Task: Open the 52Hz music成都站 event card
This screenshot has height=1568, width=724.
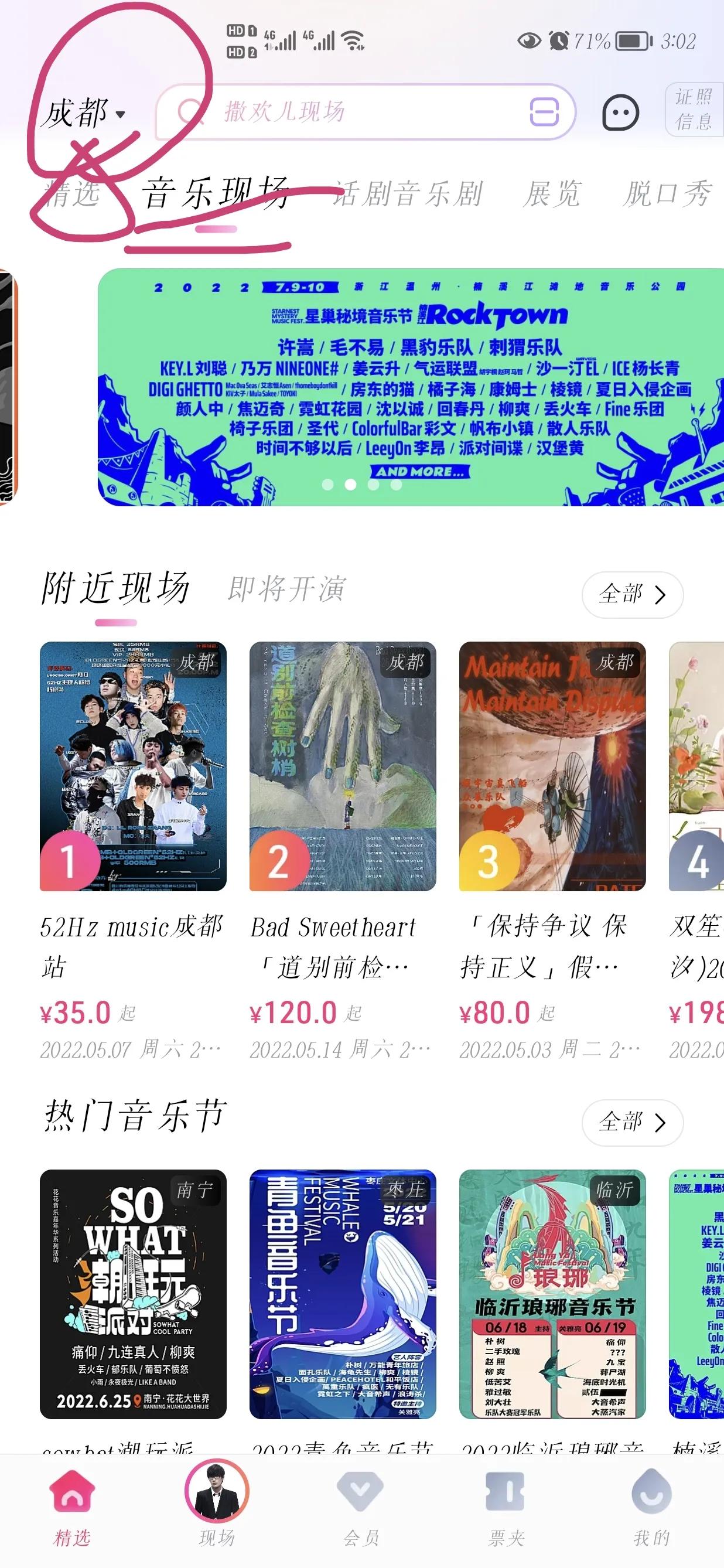Action: click(x=132, y=766)
